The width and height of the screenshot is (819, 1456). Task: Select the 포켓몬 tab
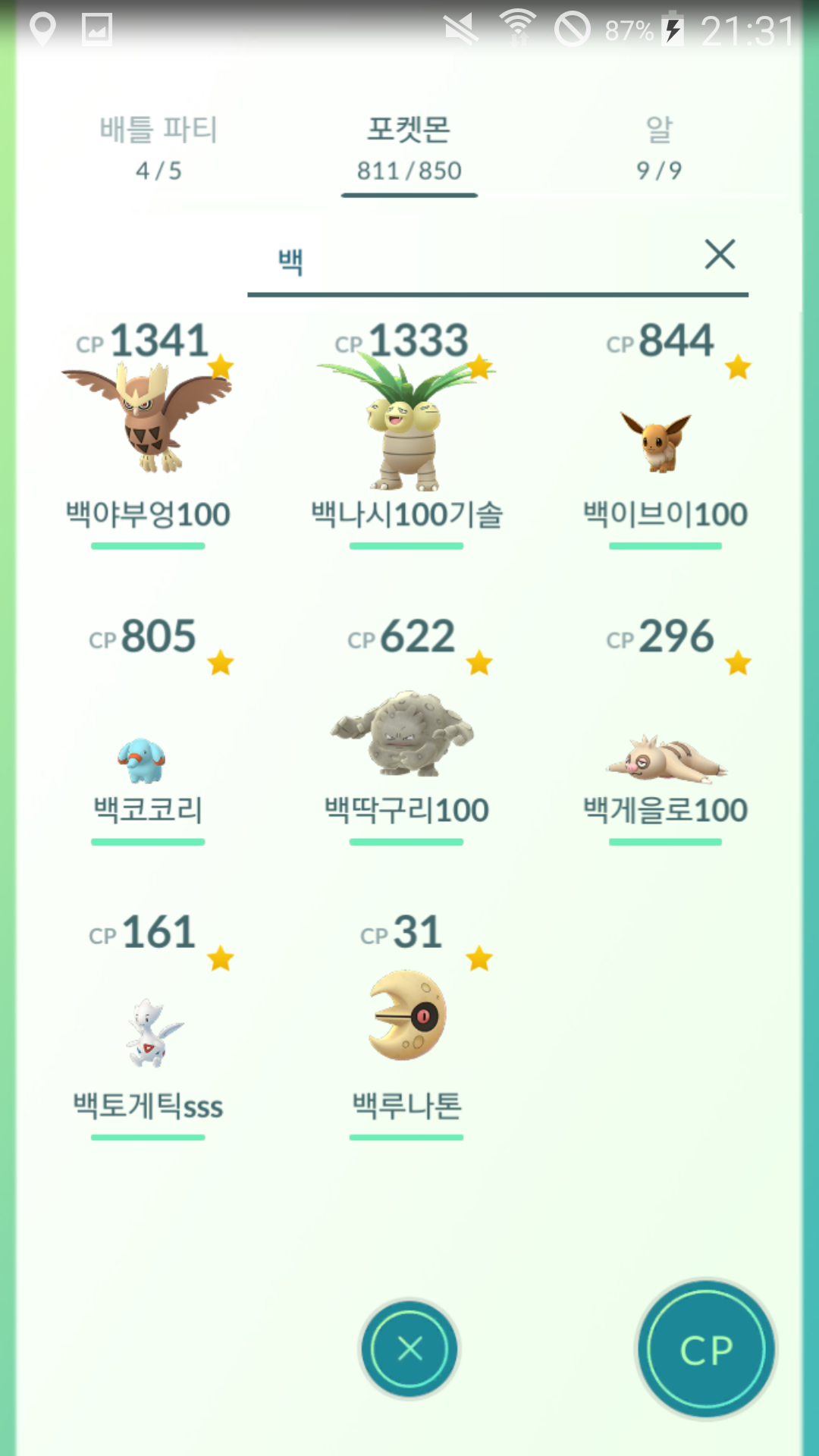click(x=409, y=149)
